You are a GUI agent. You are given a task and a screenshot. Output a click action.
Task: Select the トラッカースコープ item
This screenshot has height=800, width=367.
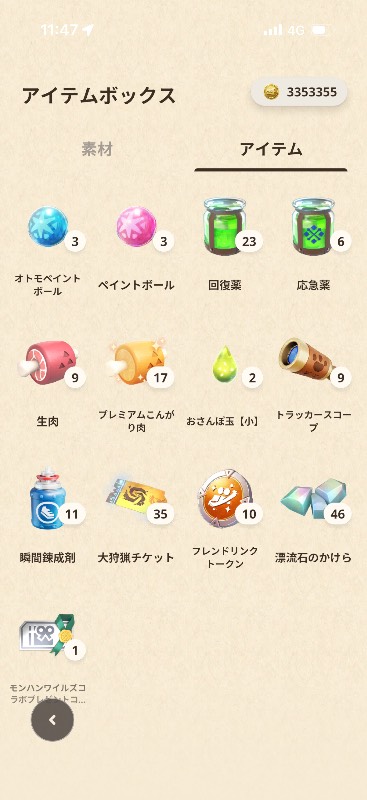pyautogui.click(x=313, y=385)
